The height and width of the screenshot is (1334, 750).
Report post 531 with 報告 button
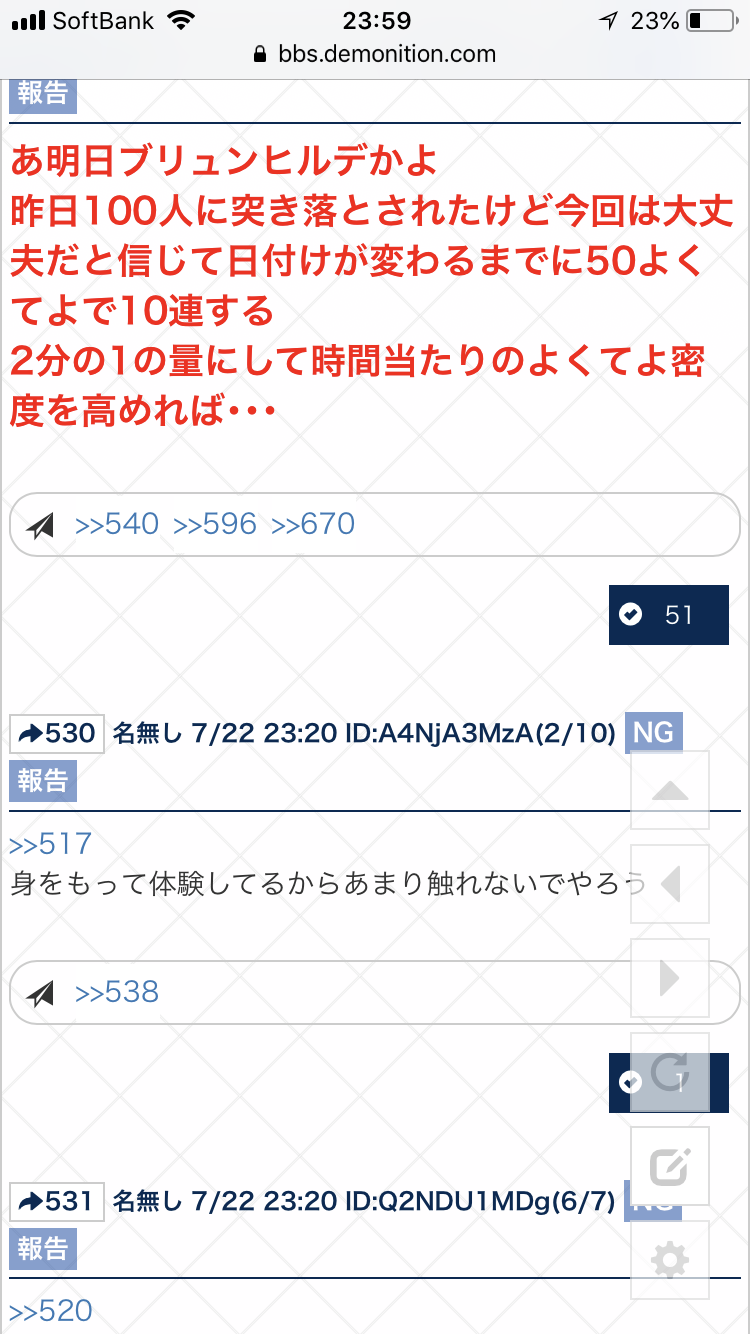(42, 1248)
